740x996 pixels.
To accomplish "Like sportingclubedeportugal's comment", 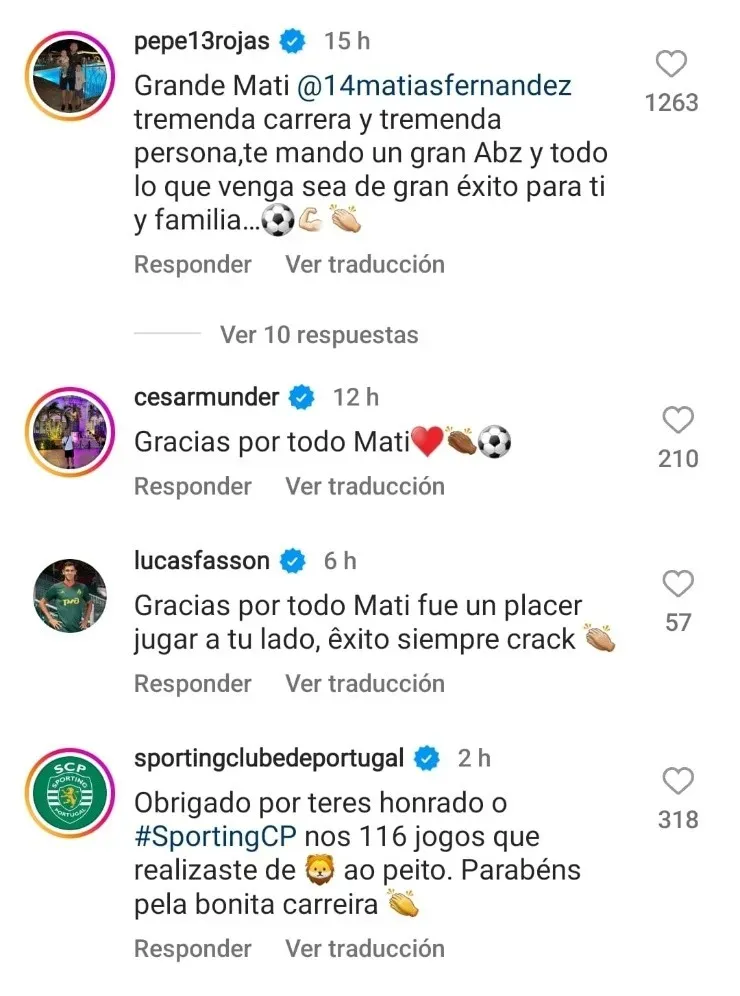I will [x=678, y=781].
